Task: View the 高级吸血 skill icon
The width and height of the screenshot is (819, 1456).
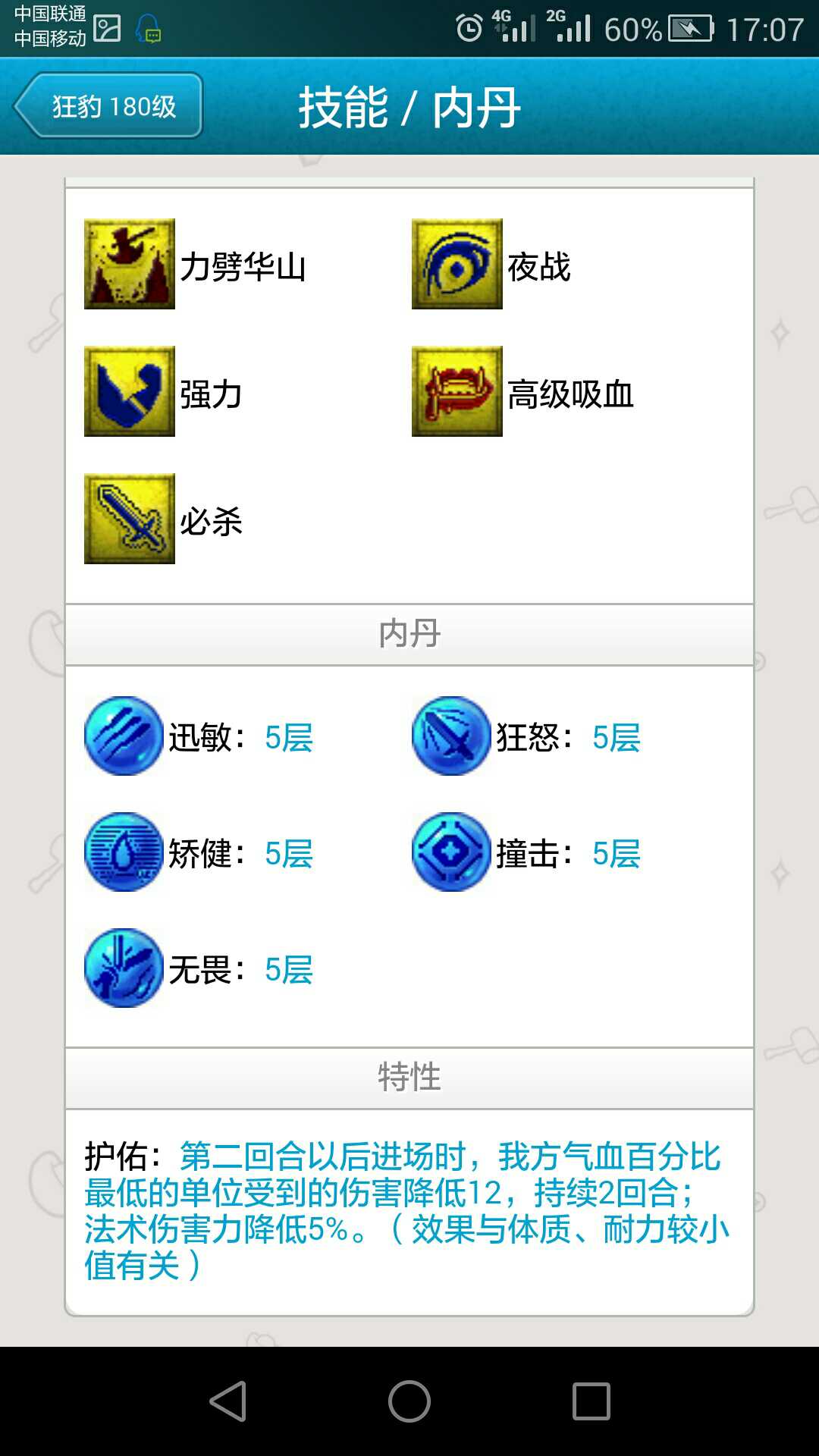Action: click(457, 391)
